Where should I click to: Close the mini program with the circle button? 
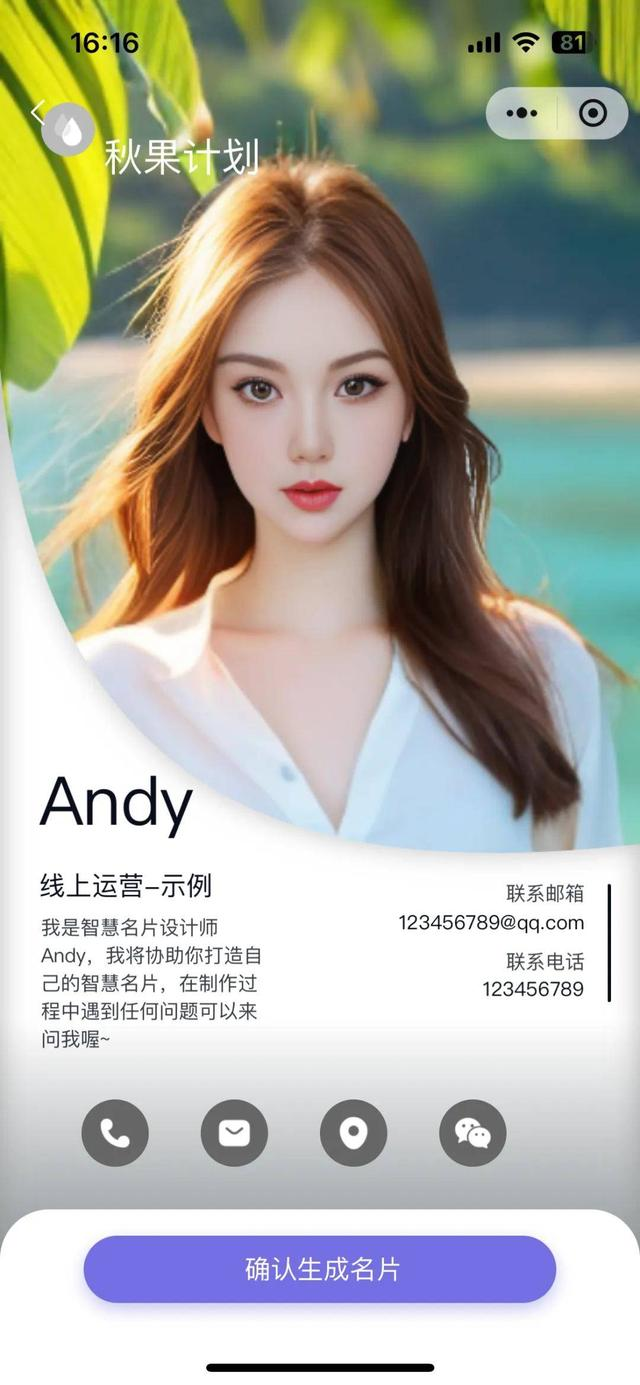pos(593,114)
